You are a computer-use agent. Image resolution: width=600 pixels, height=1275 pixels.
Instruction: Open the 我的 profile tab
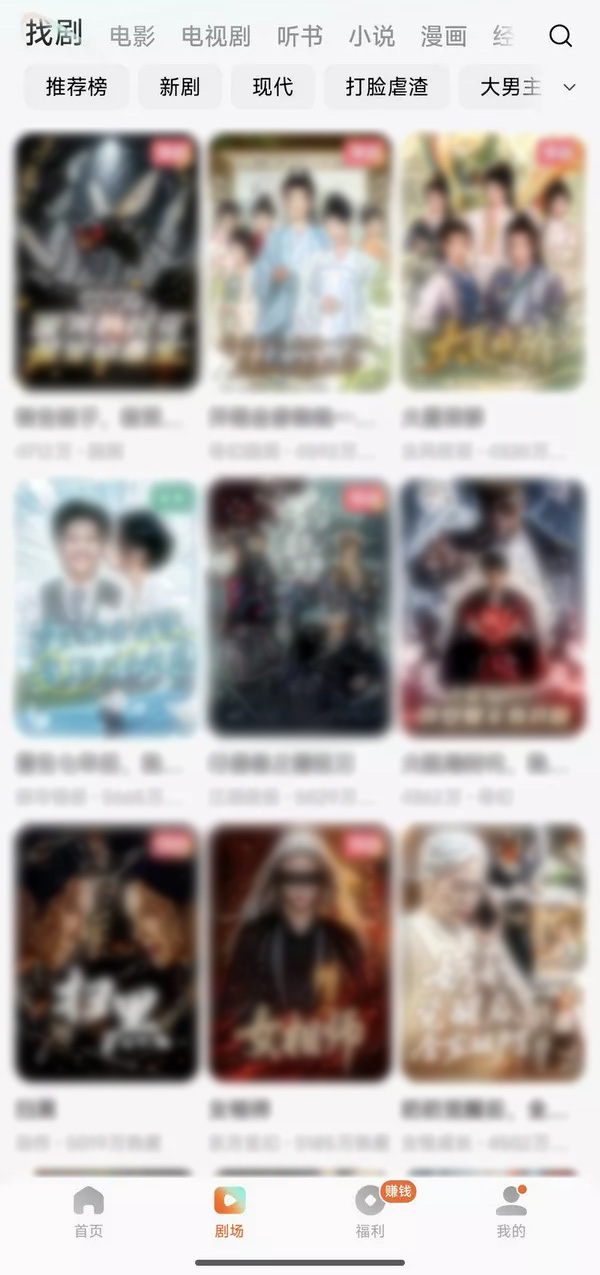coord(511,1212)
